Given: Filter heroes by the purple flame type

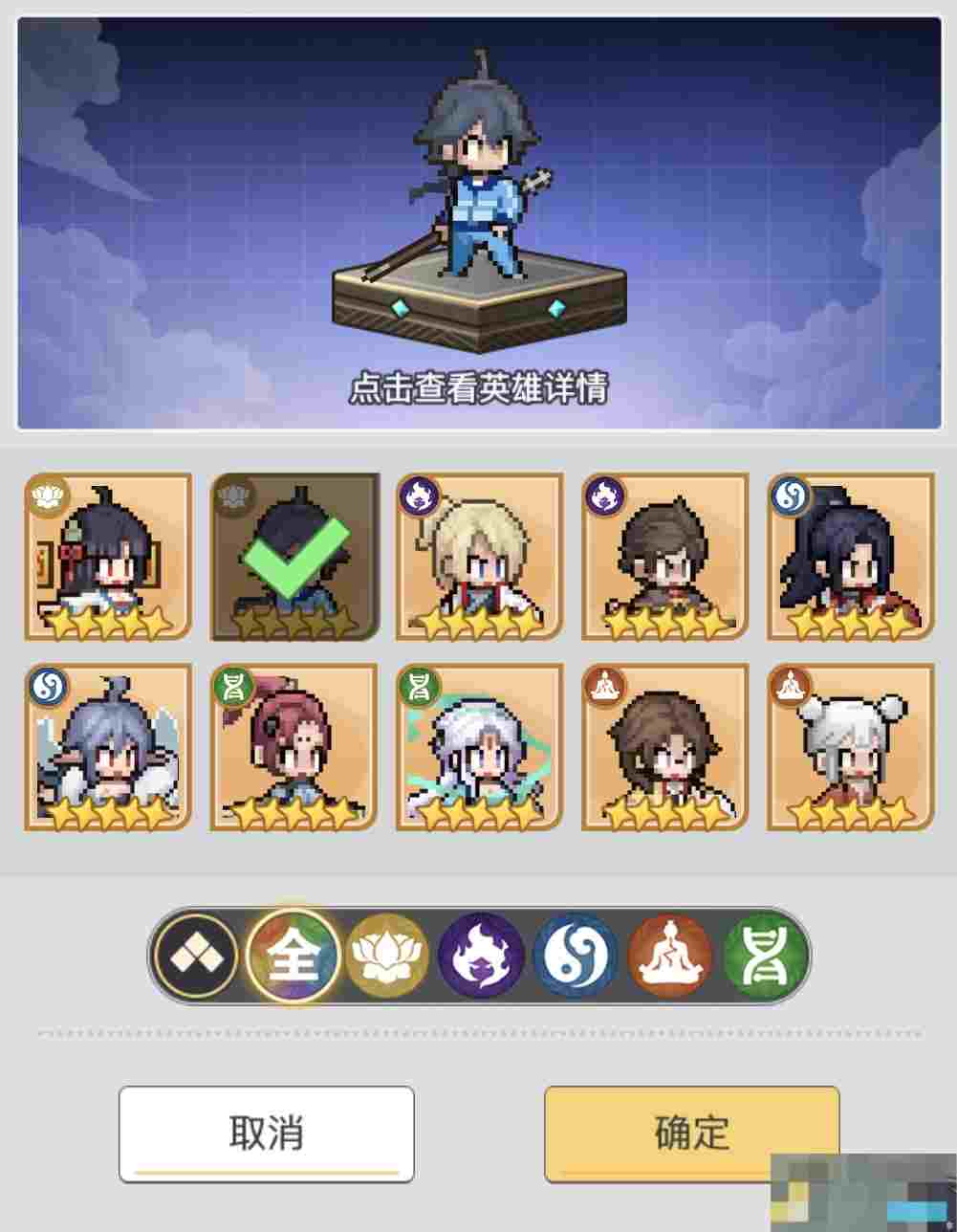Looking at the screenshot, I should (x=481, y=956).
